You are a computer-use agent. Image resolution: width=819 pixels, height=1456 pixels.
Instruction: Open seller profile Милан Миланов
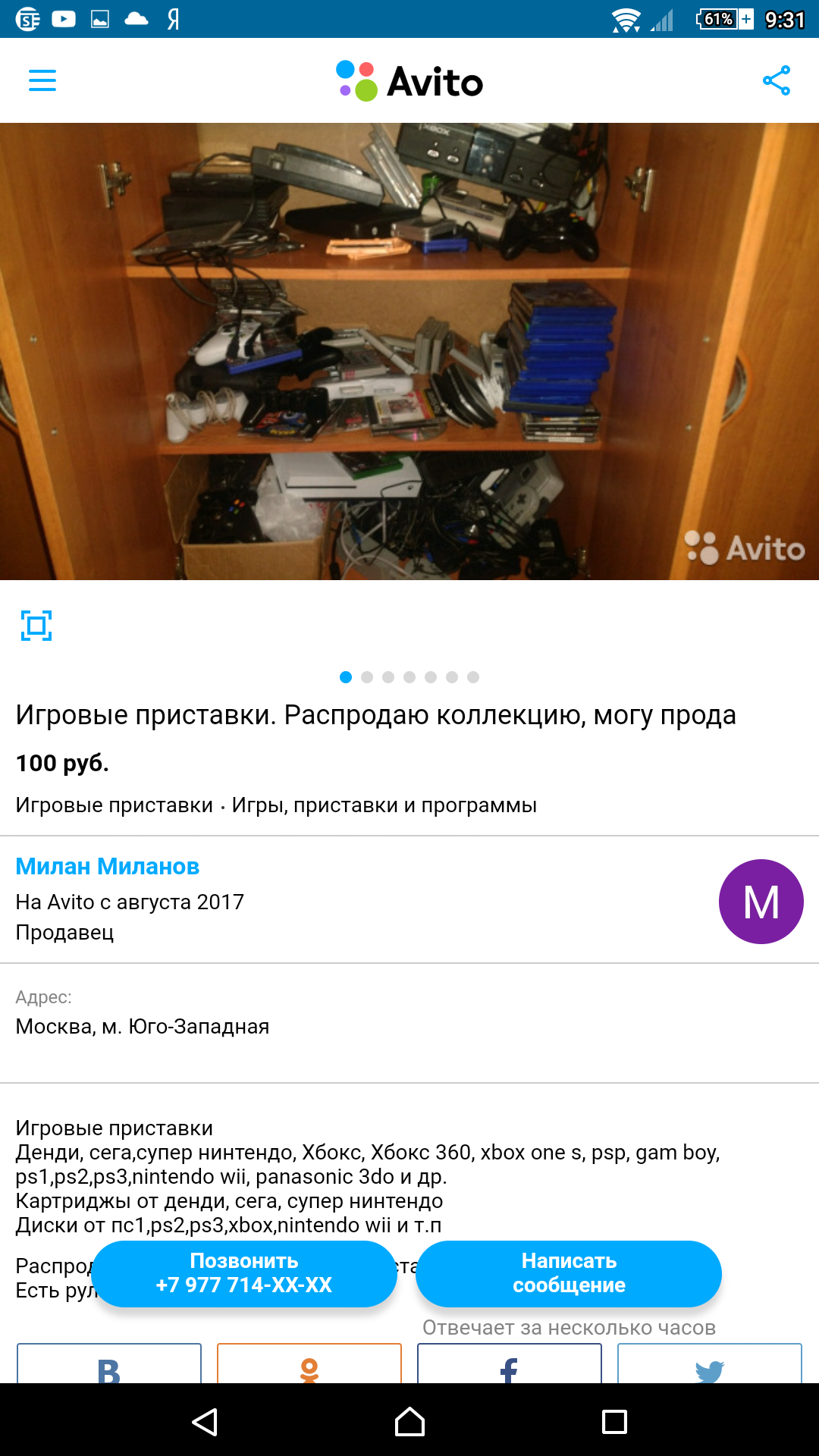click(x=108, y=866)
